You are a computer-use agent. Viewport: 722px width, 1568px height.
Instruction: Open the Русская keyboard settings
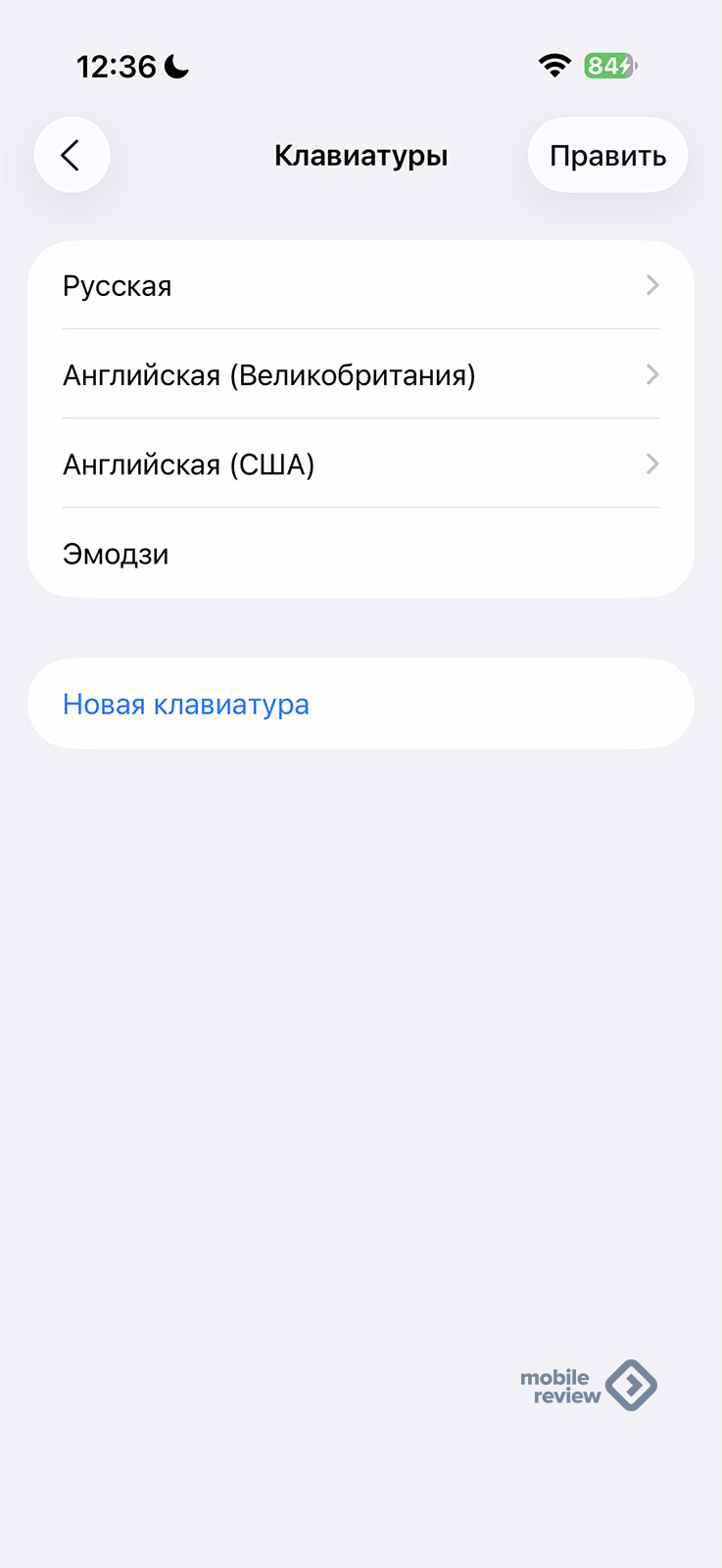361,286
